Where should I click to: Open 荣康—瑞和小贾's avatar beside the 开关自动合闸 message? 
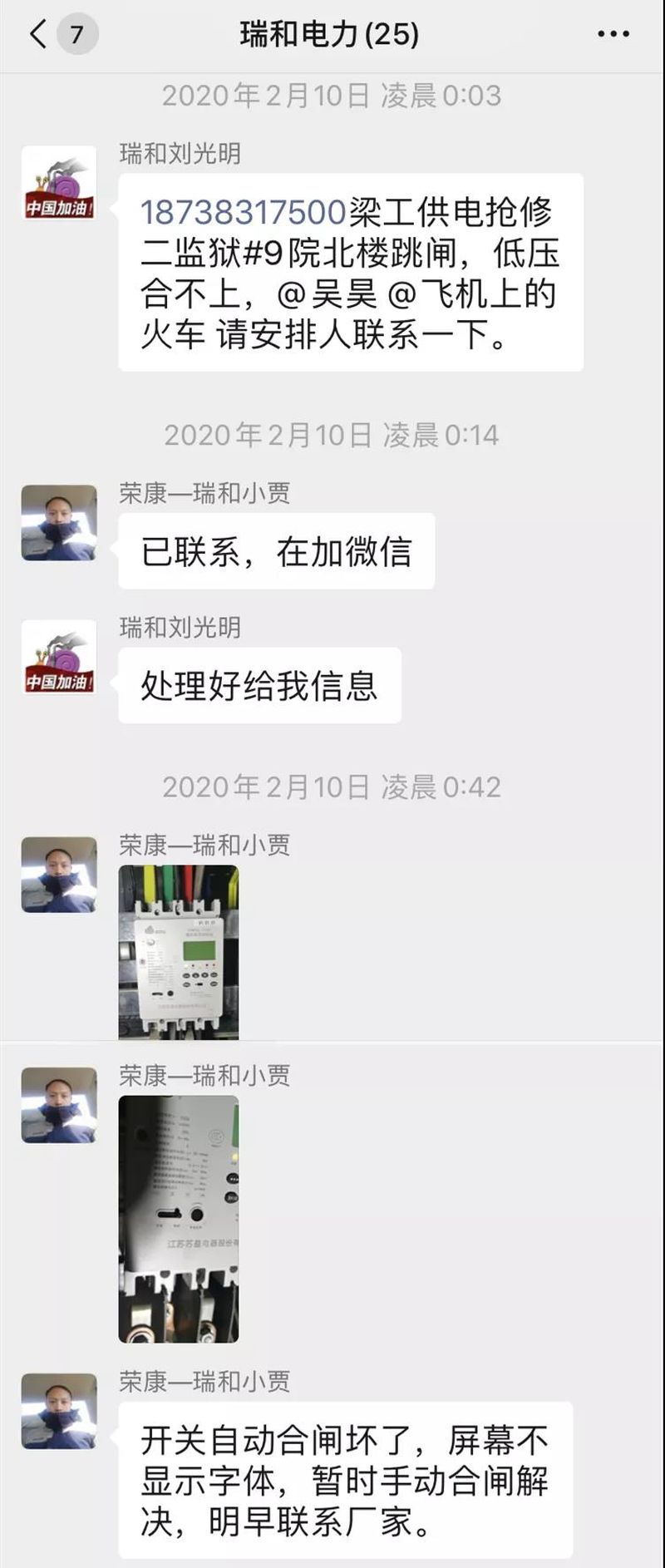59,1411
